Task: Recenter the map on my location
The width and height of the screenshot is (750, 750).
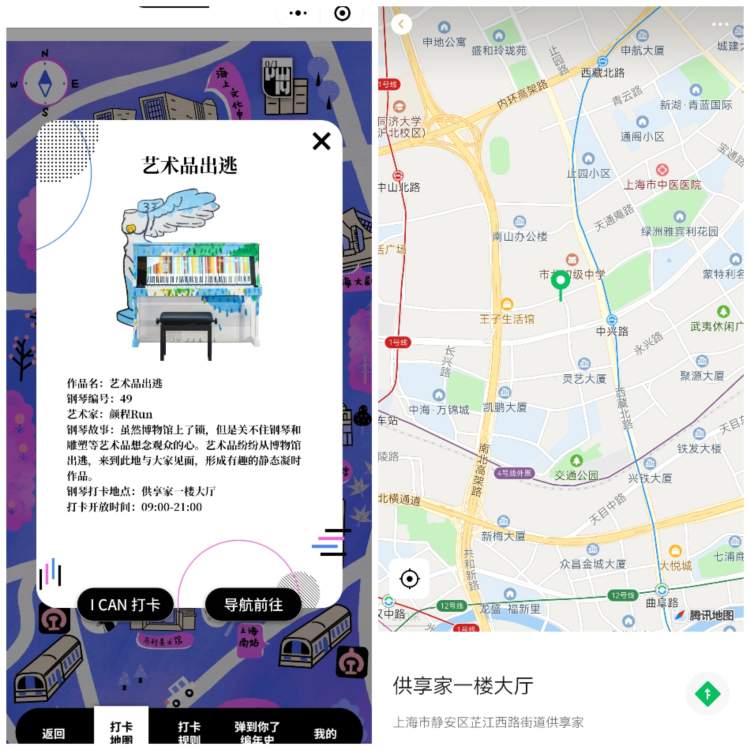Action: click(409, 579)
